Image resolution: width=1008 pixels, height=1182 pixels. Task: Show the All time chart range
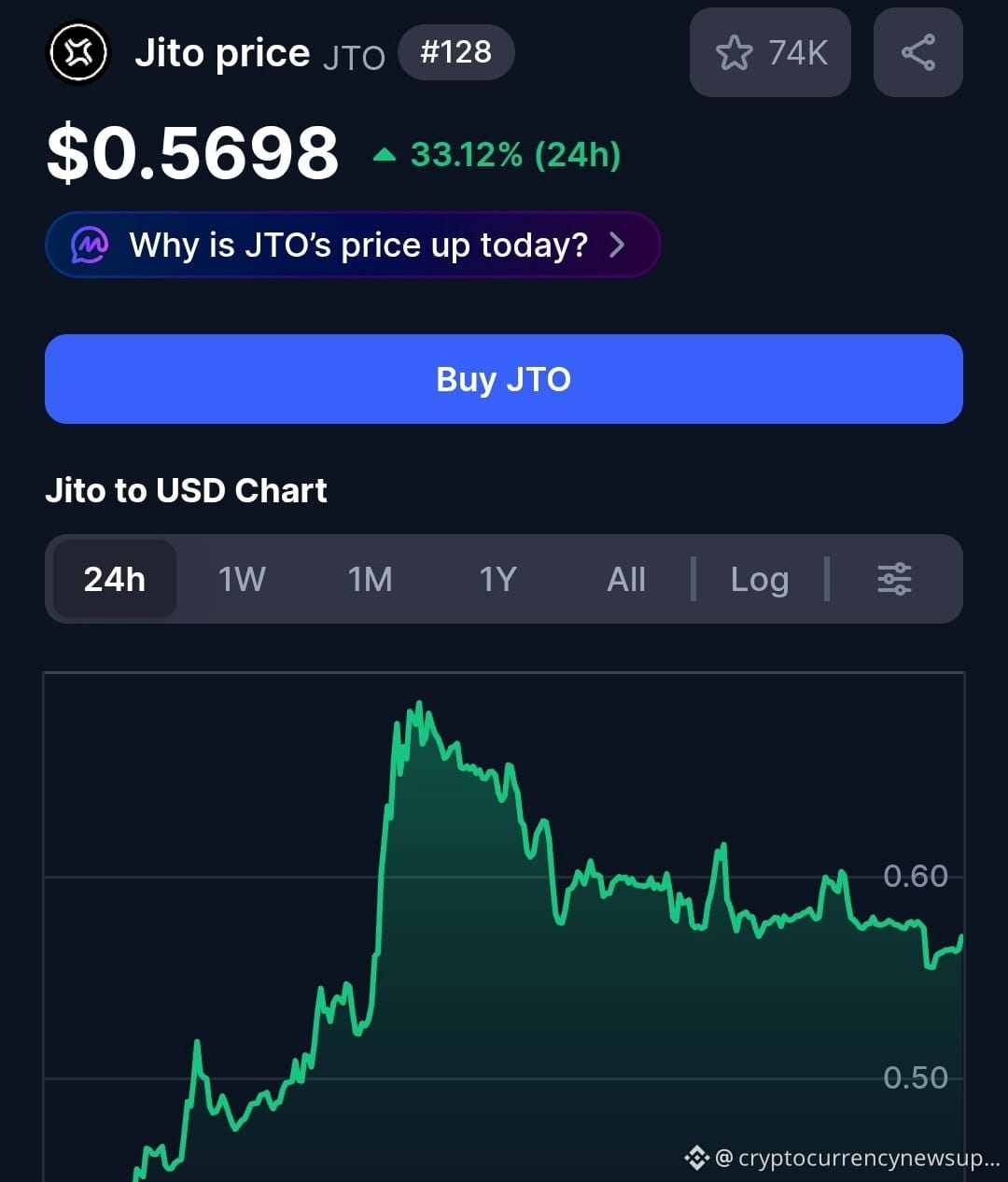pyautogui.click(x=626, y=579)
